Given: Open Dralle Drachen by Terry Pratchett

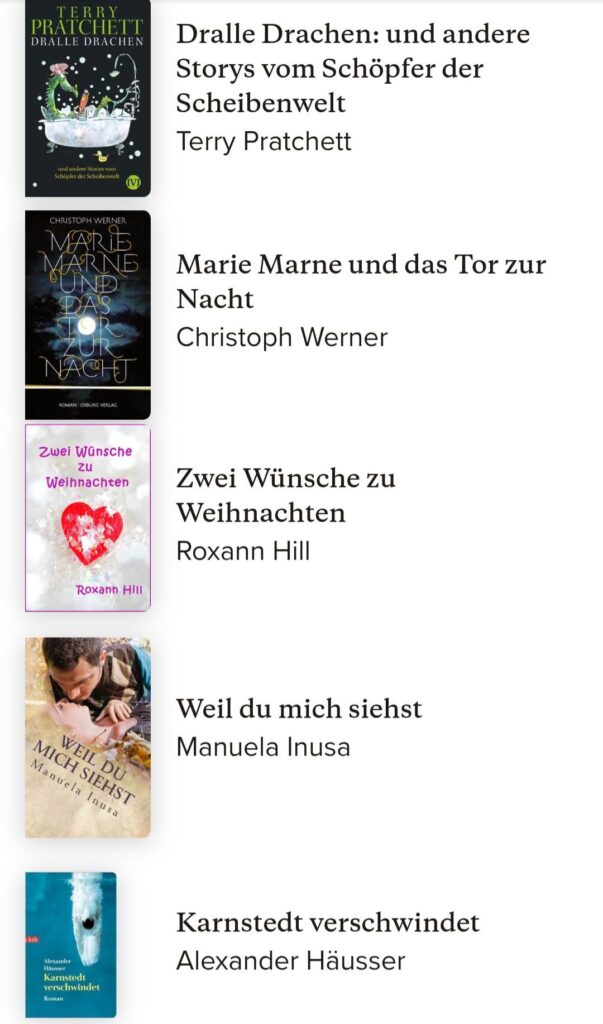Looking at the screenshot, I should (352, 68).
